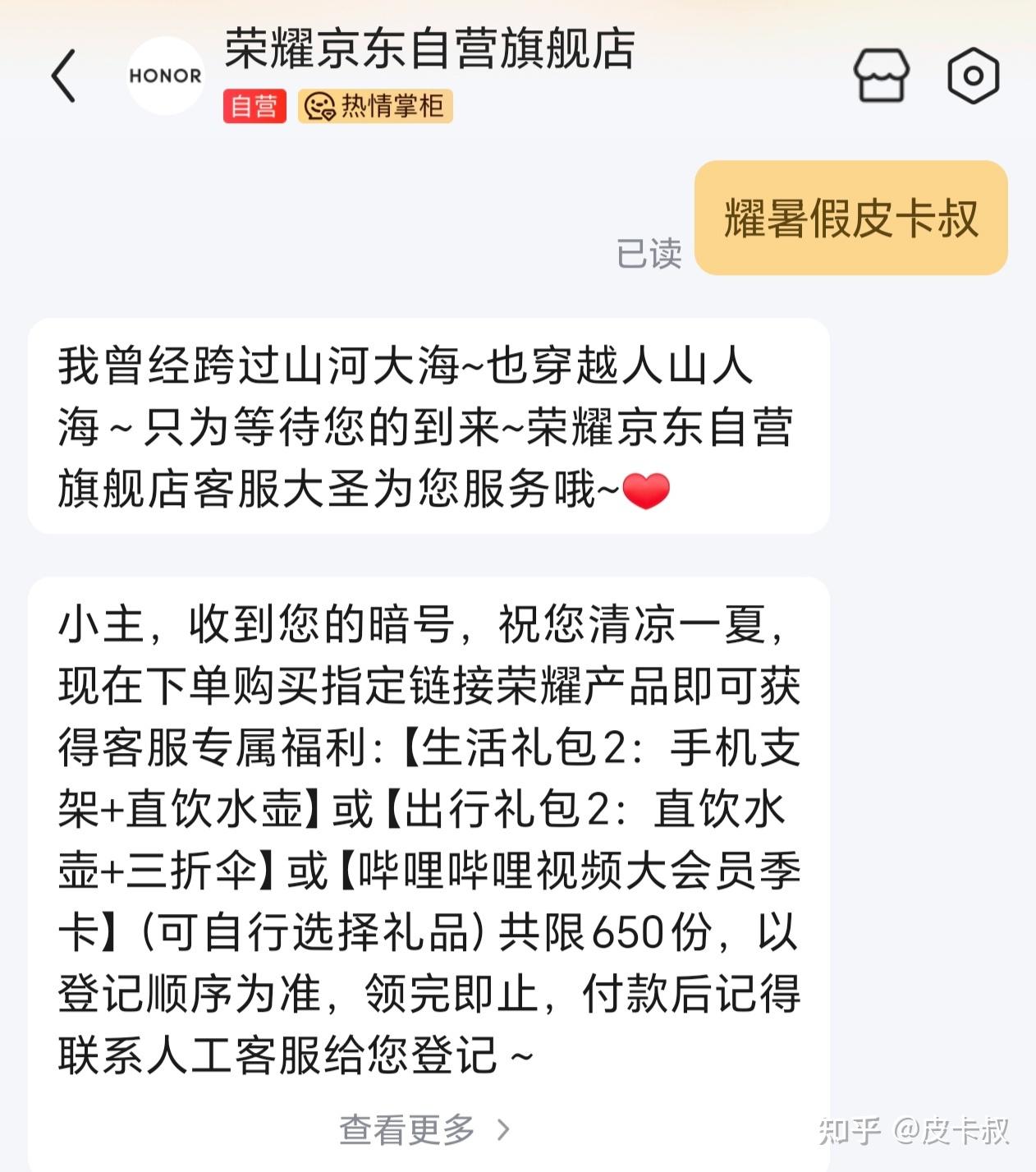The image size is (1036, 1172).
Task: Go back from the chat
Action: (x=64, y=76)
